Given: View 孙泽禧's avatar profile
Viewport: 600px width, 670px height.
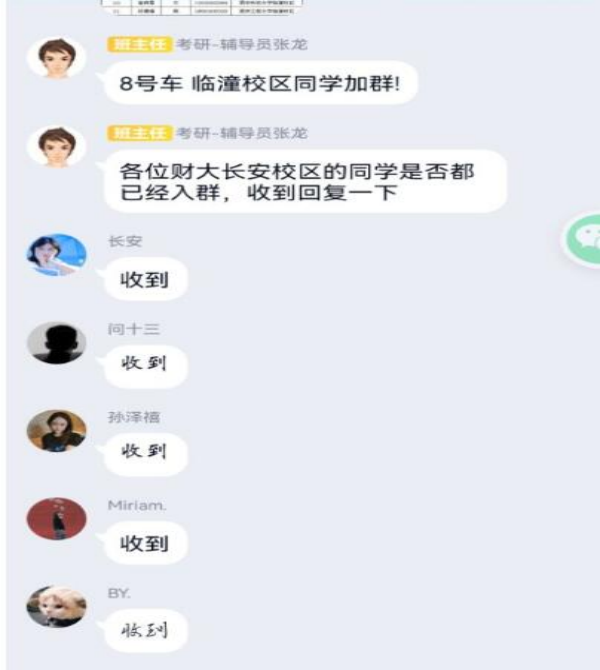Looking at the screenshot, I should [x=56, y=431].
